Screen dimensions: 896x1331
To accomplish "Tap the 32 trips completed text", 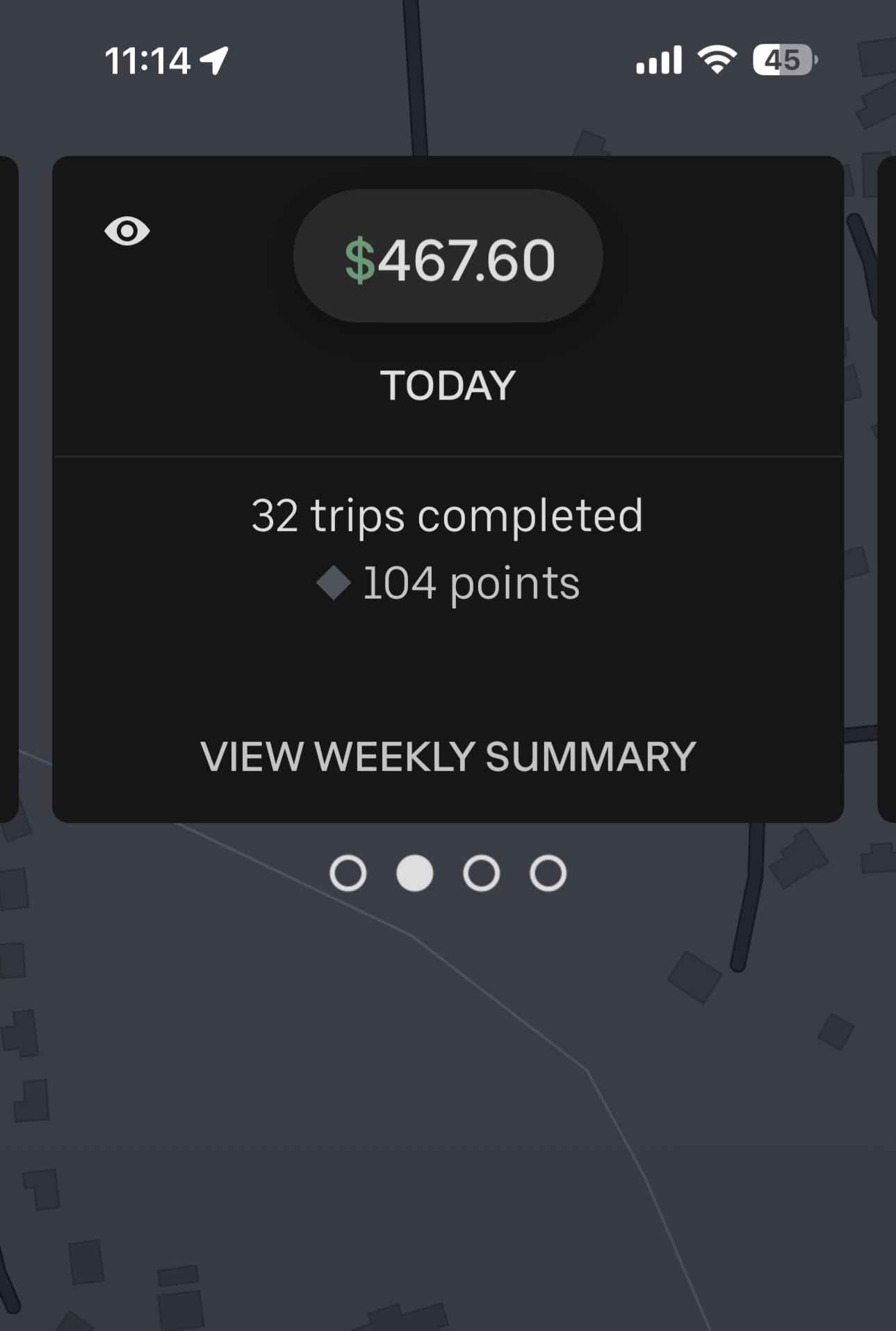I will (448, 515).
